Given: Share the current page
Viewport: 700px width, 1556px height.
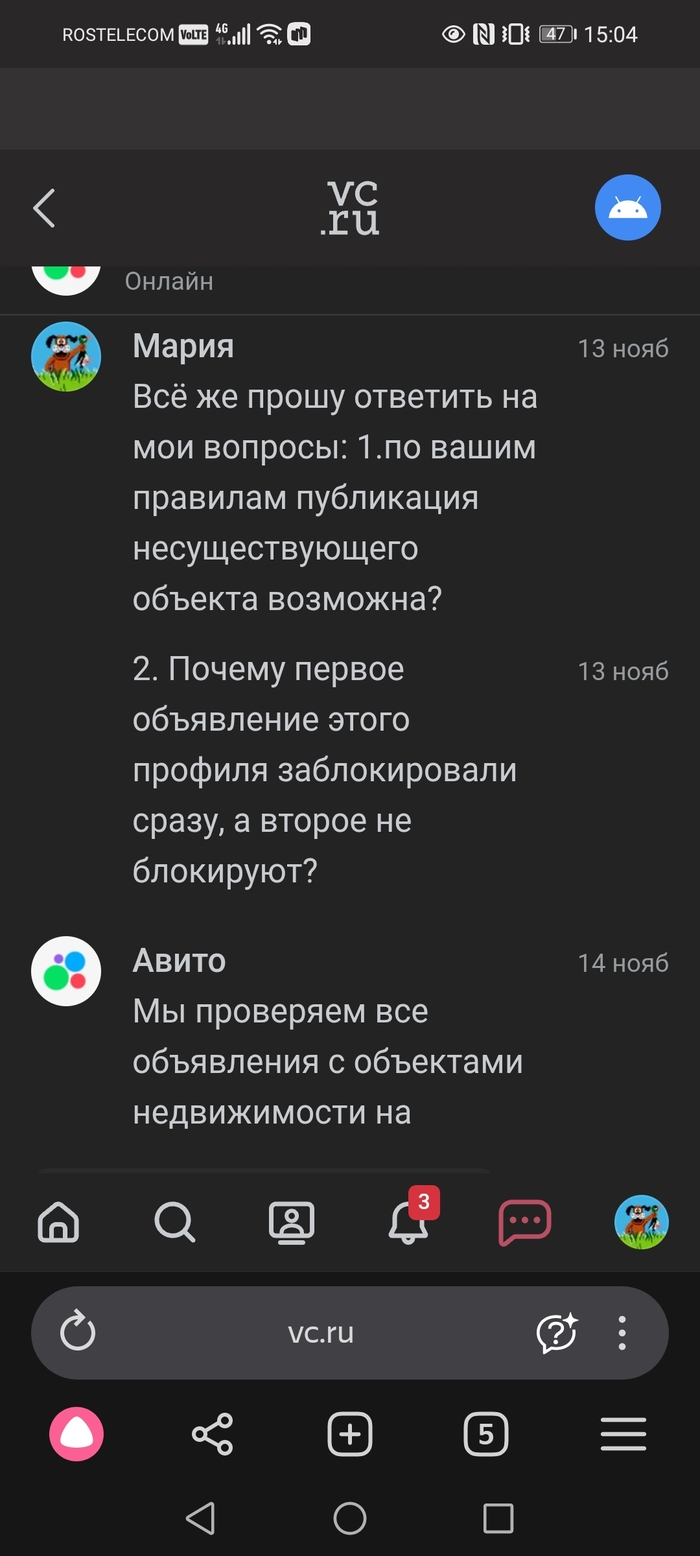Looking at the screenshot, I should 212,1435.
